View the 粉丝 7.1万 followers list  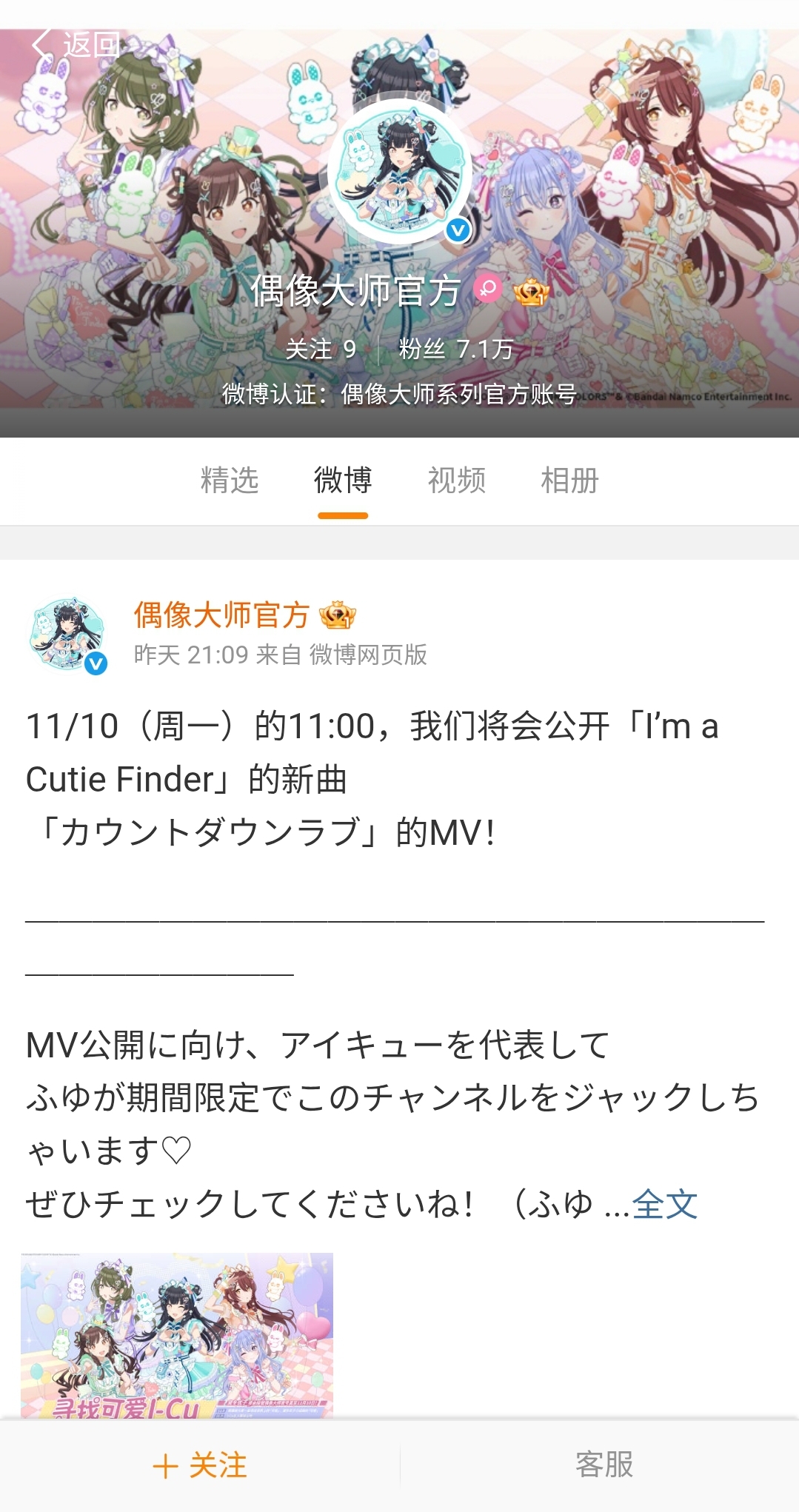(455, 349)
